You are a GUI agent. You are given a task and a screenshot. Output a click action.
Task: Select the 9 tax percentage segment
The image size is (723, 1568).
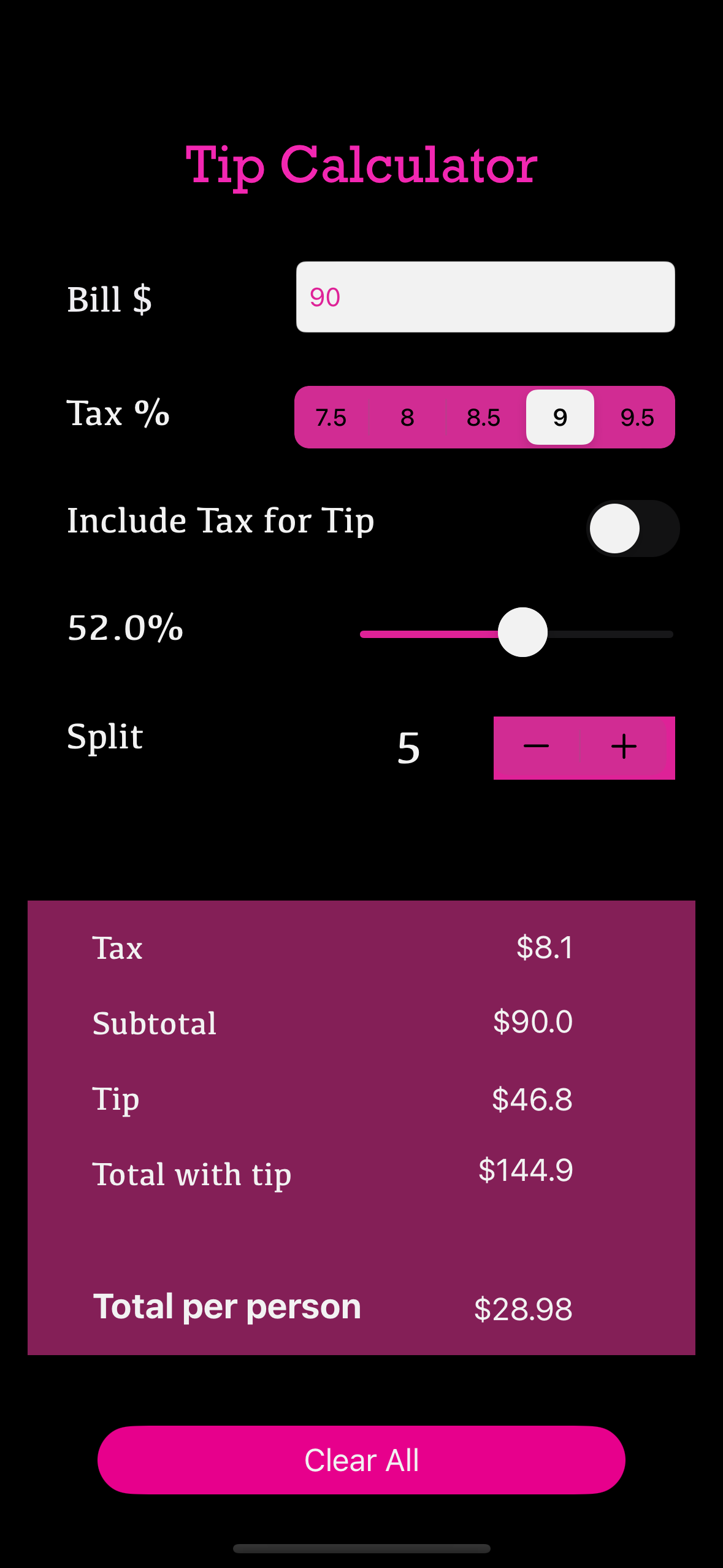point(560,417)
